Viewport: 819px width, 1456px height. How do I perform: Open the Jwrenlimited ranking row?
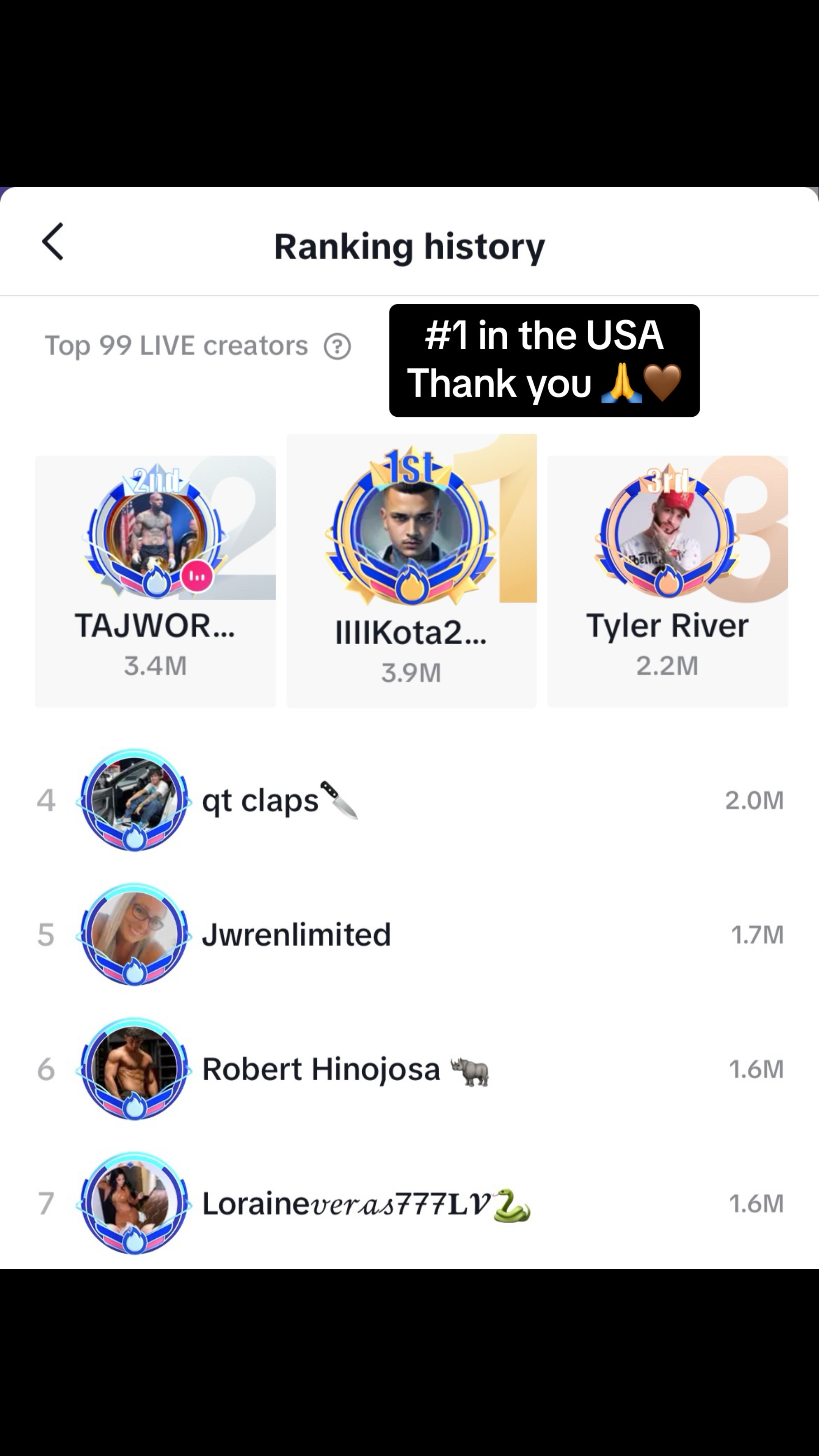409,935
